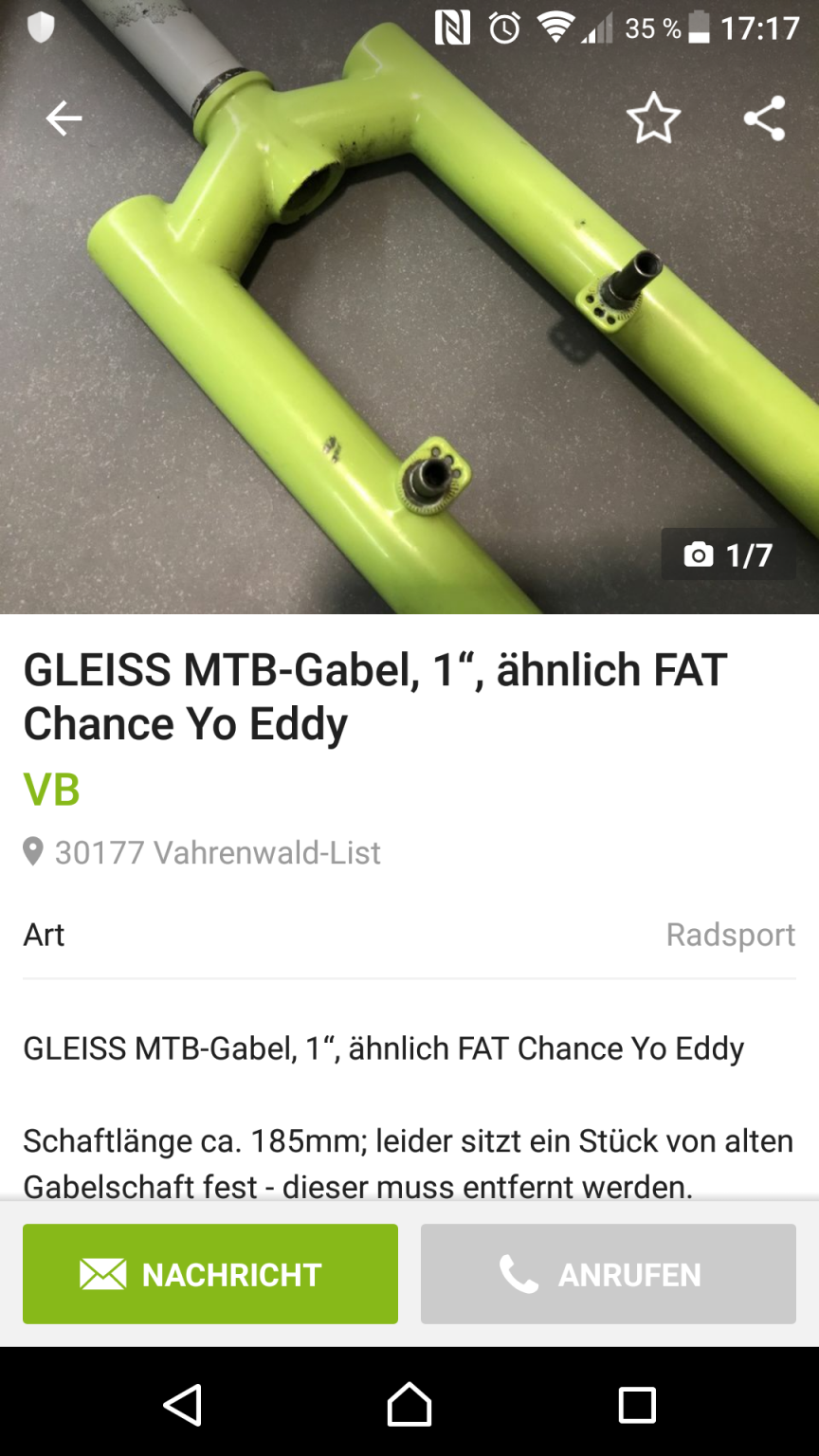Add this listing to favorites
Screen dimensions: 819x1456
point(653,119)
